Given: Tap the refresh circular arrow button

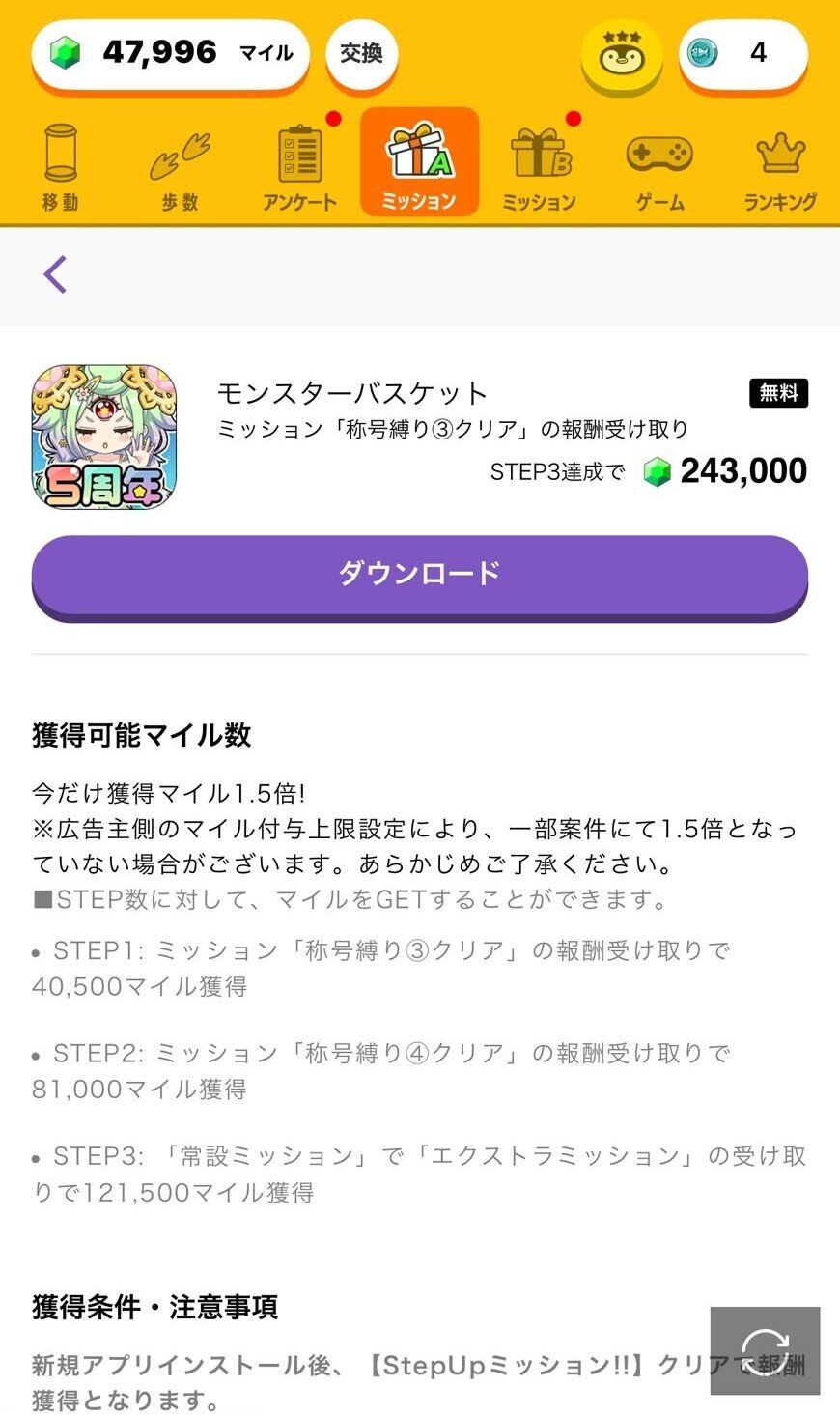Looking at the screenshot, I should pos(764,1352).
